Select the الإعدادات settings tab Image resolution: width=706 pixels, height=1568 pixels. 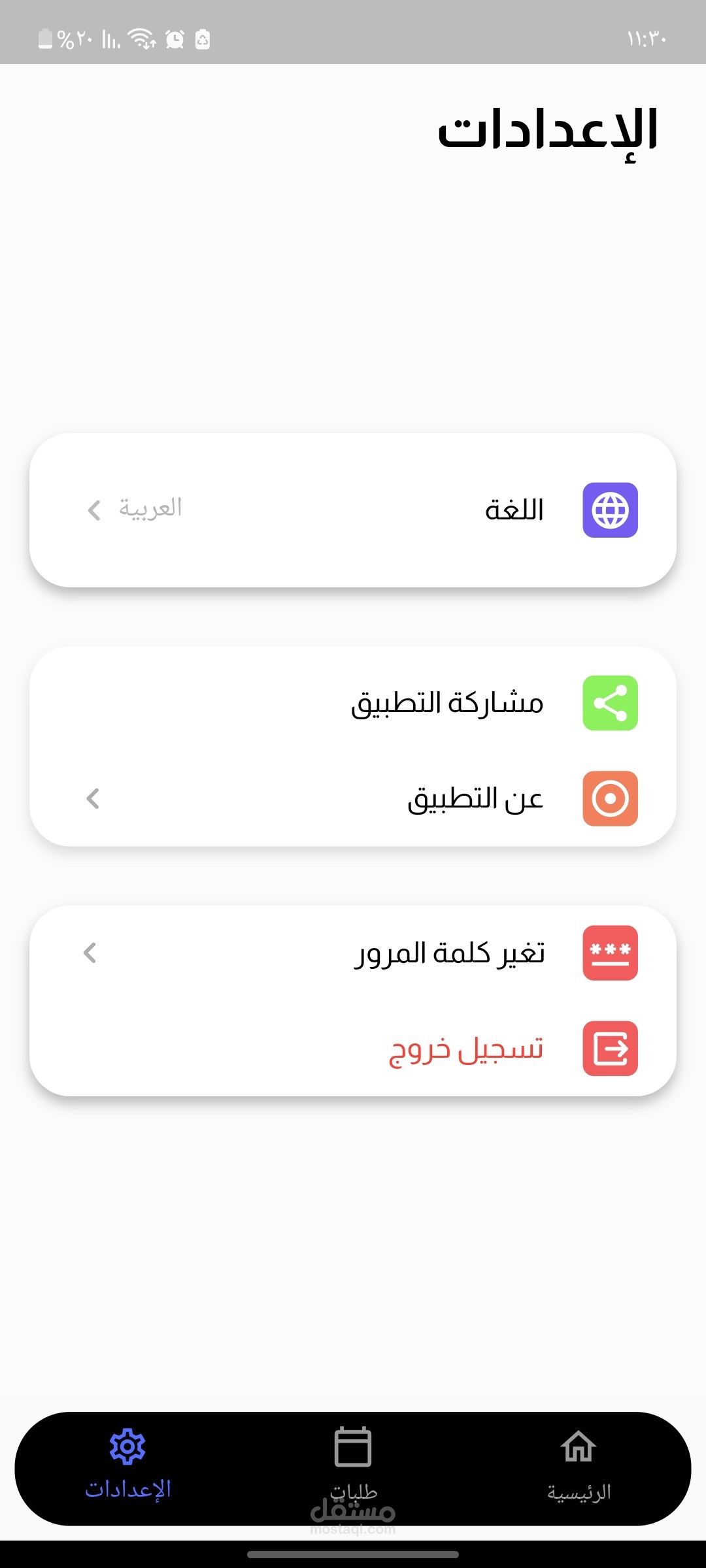pos(127,1465)
